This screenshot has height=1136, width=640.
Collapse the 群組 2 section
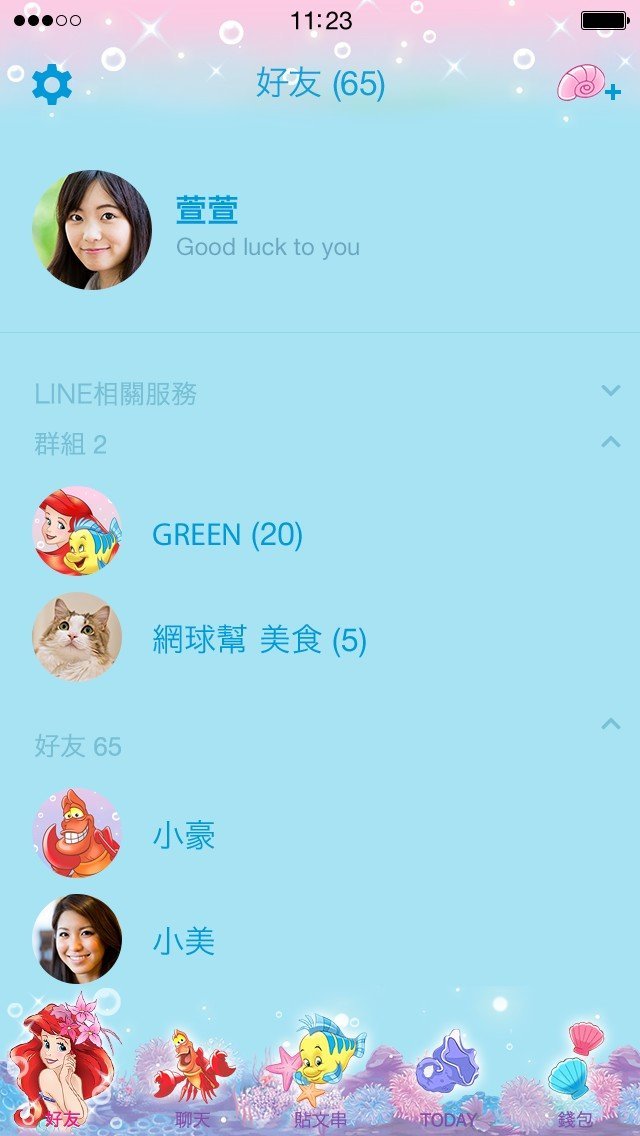coord(611,442)
